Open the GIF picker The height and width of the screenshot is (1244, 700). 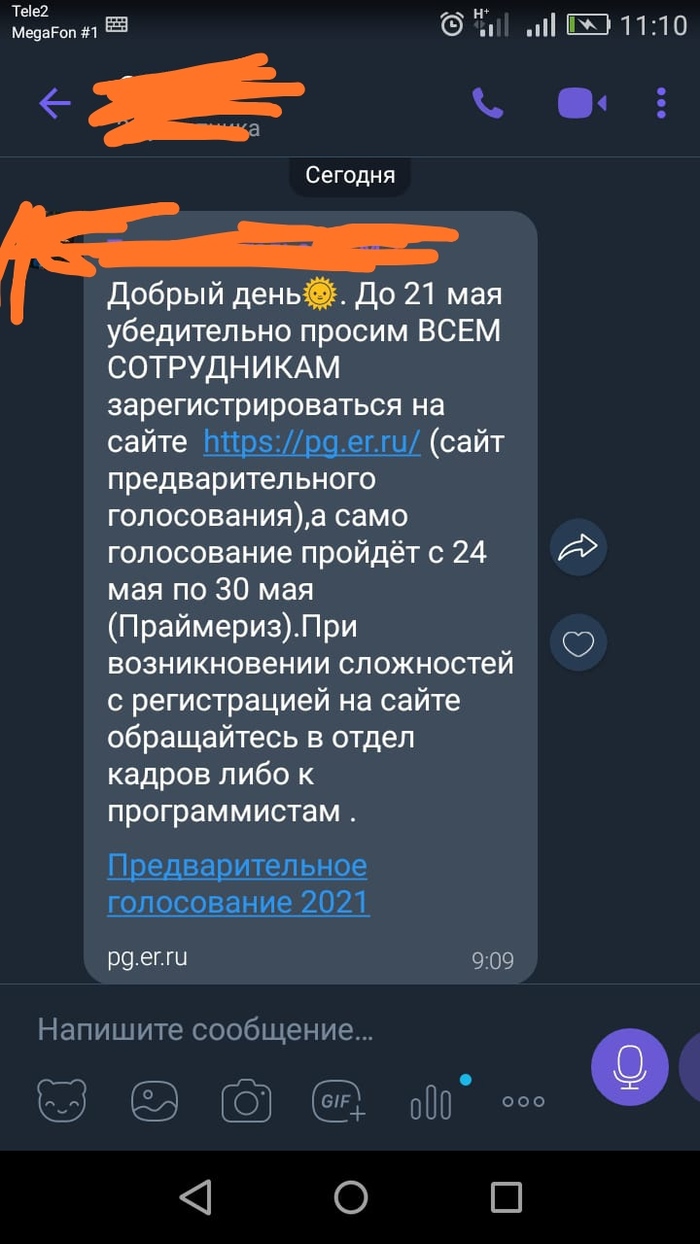coord(339,1101)
